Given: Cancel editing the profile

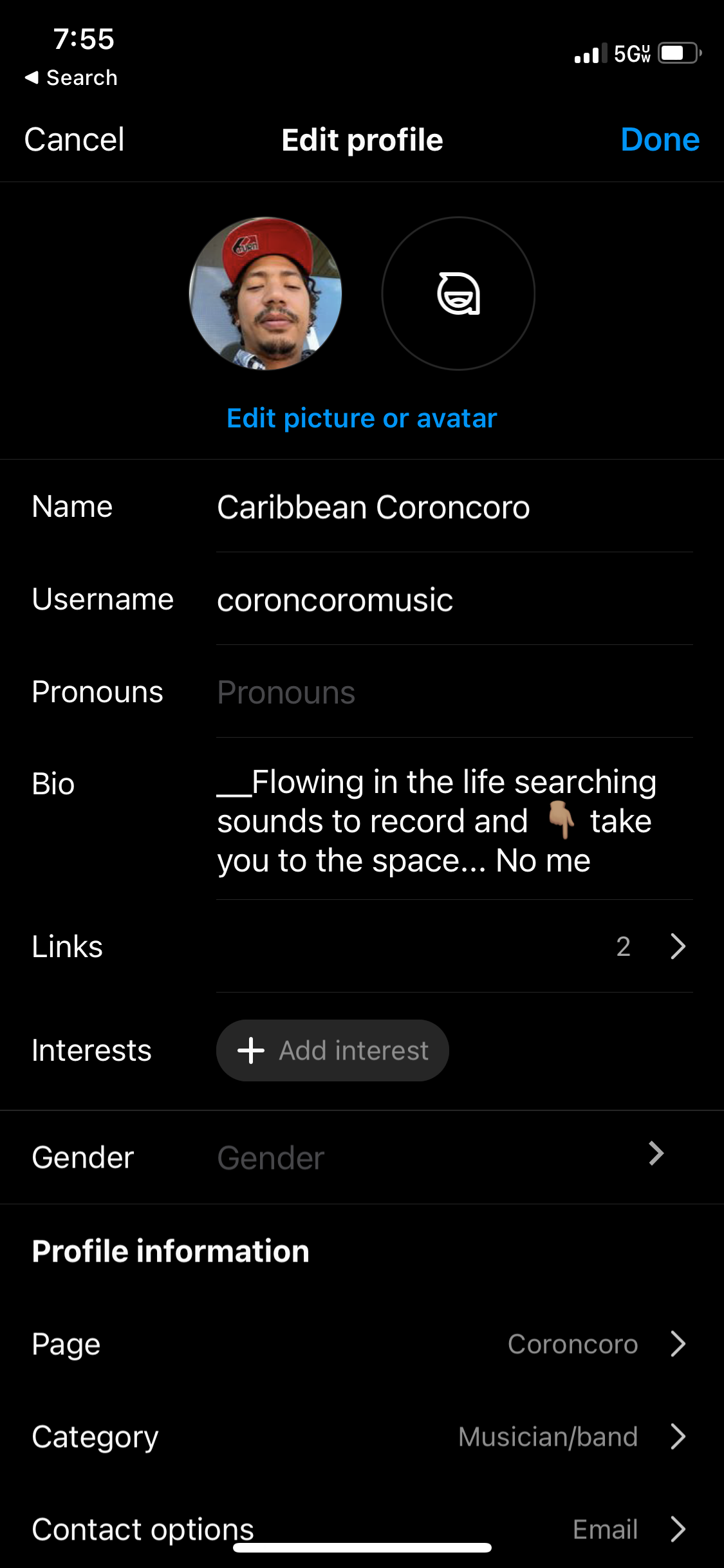Looking at the screenshot, I should 74,140.
